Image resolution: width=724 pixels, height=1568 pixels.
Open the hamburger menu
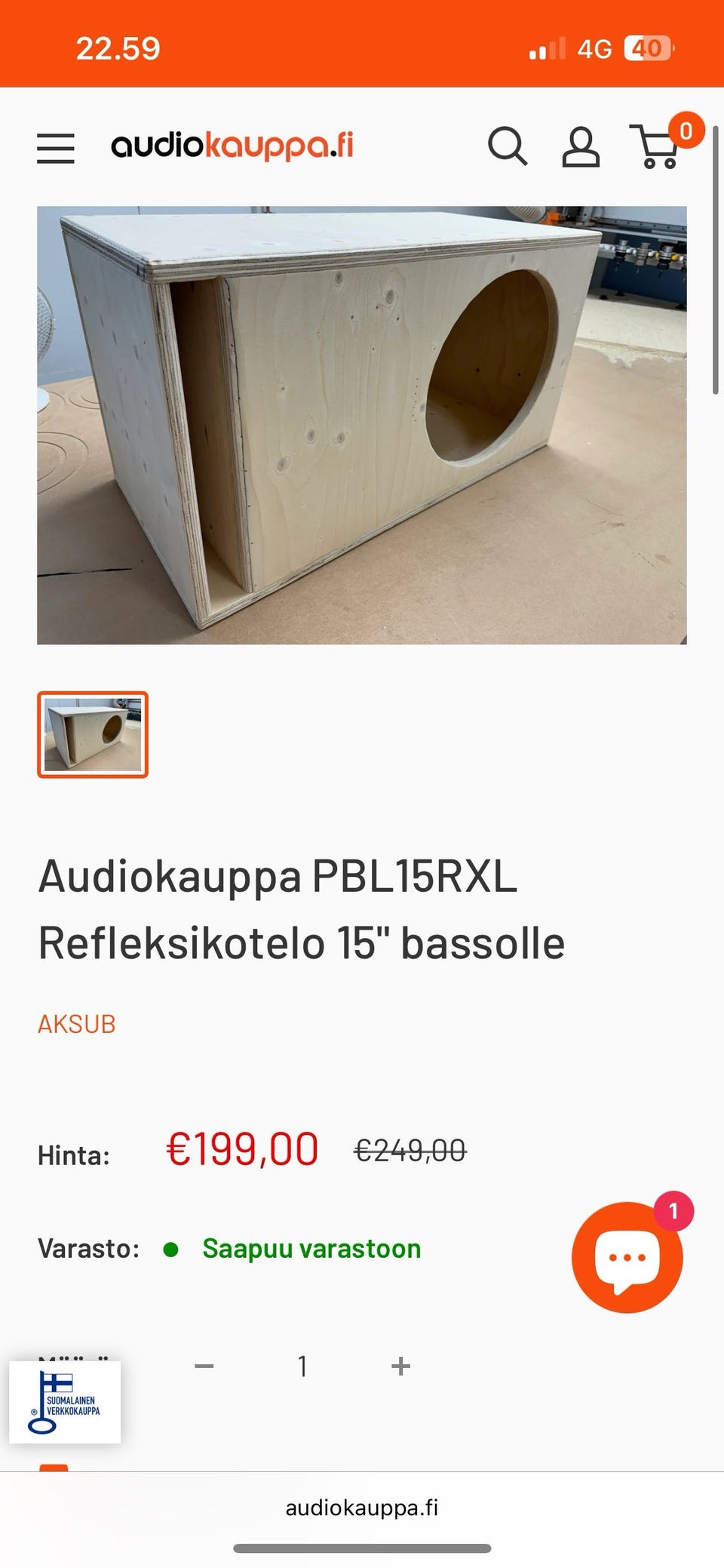click(x=56, y=148)
